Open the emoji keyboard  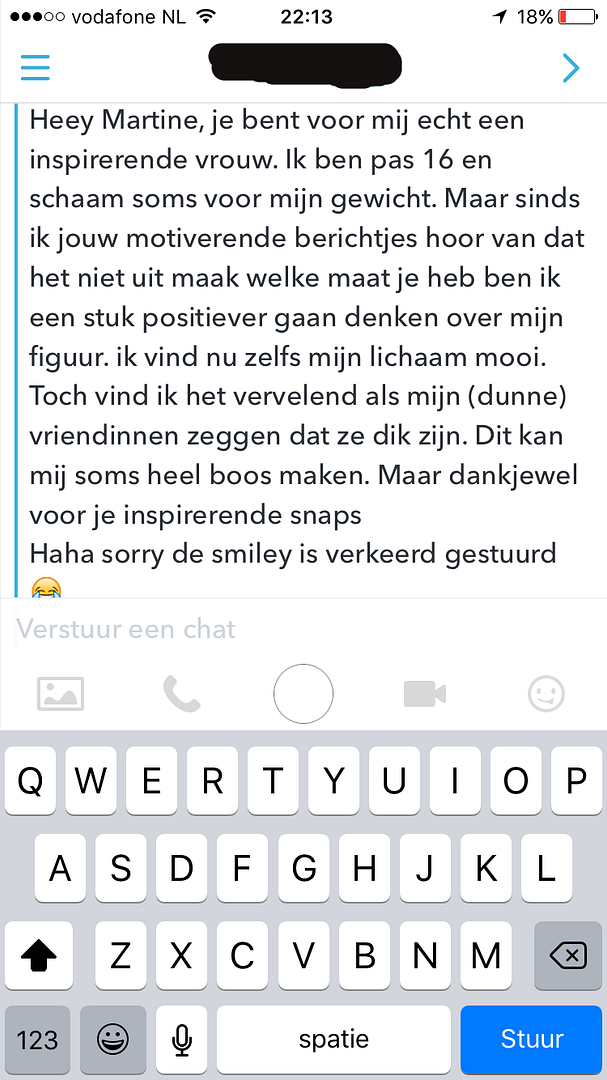[112, 1040]
